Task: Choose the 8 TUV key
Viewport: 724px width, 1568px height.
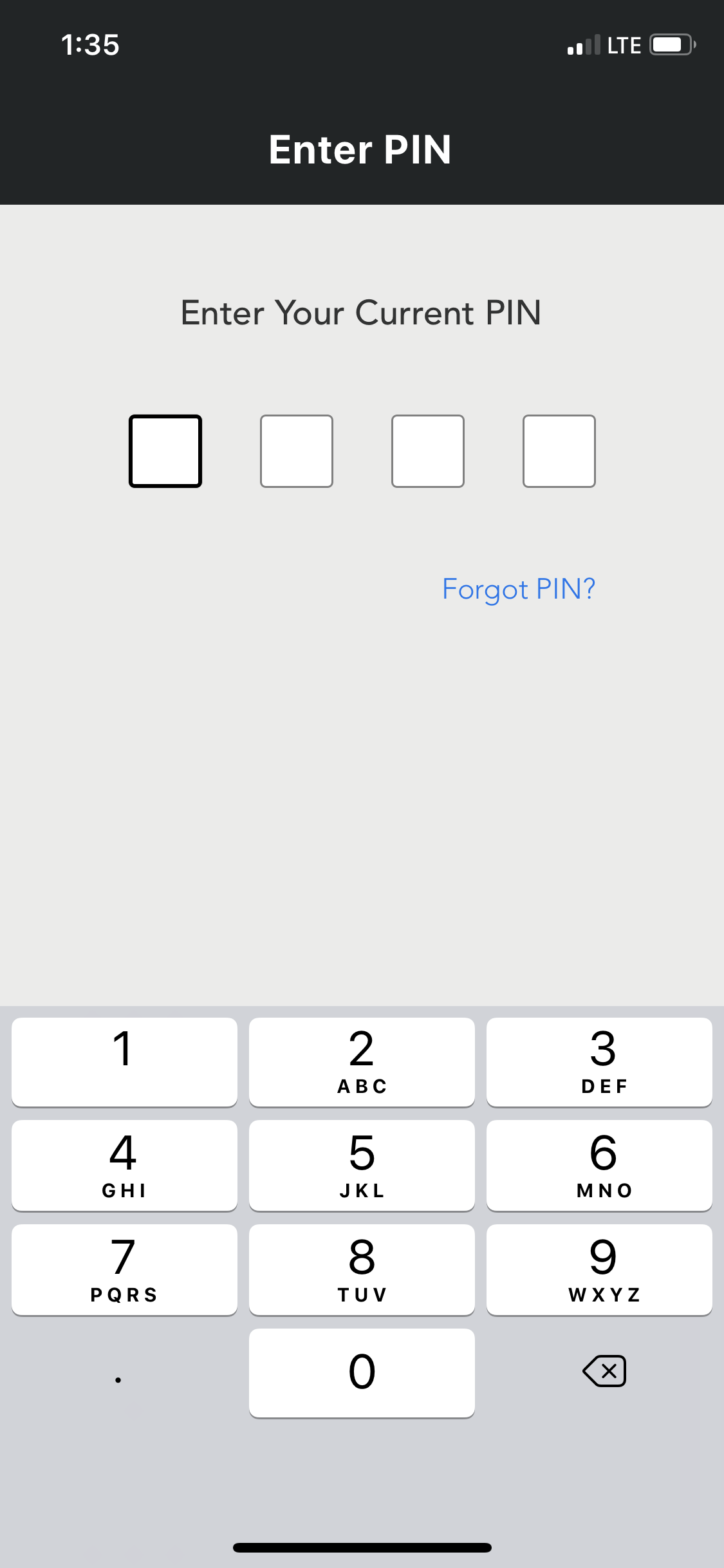Action: 362,1270
